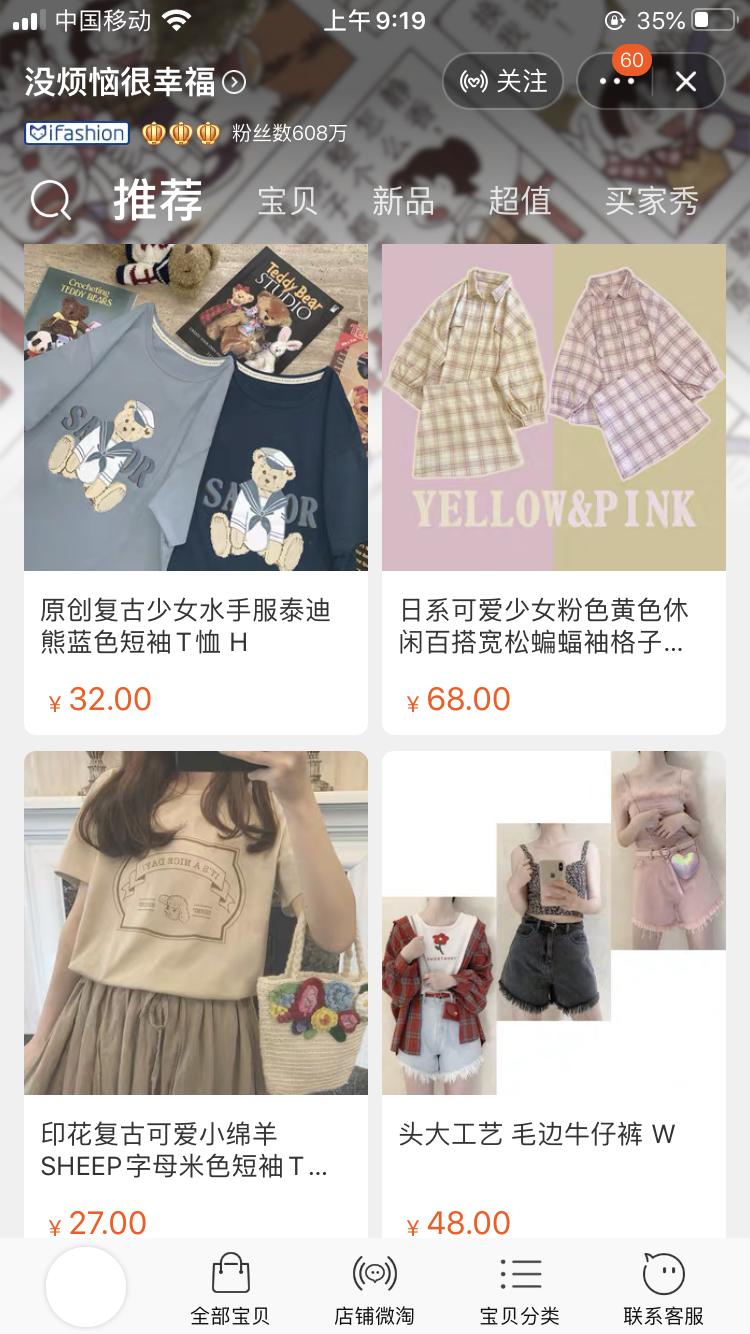Contact customer service via 联系客服

(663, 1288)
